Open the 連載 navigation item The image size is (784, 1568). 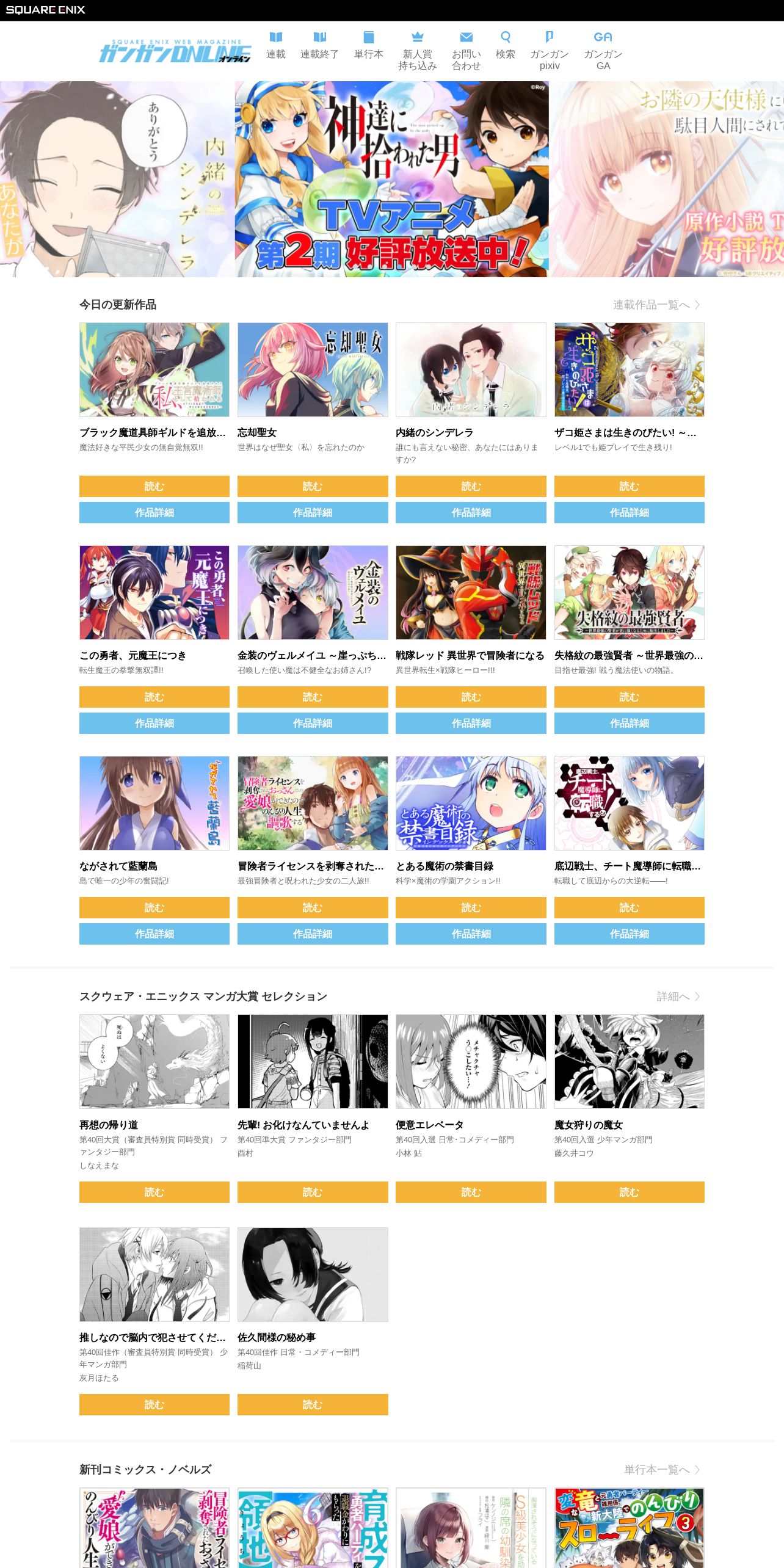click(276, 46)
